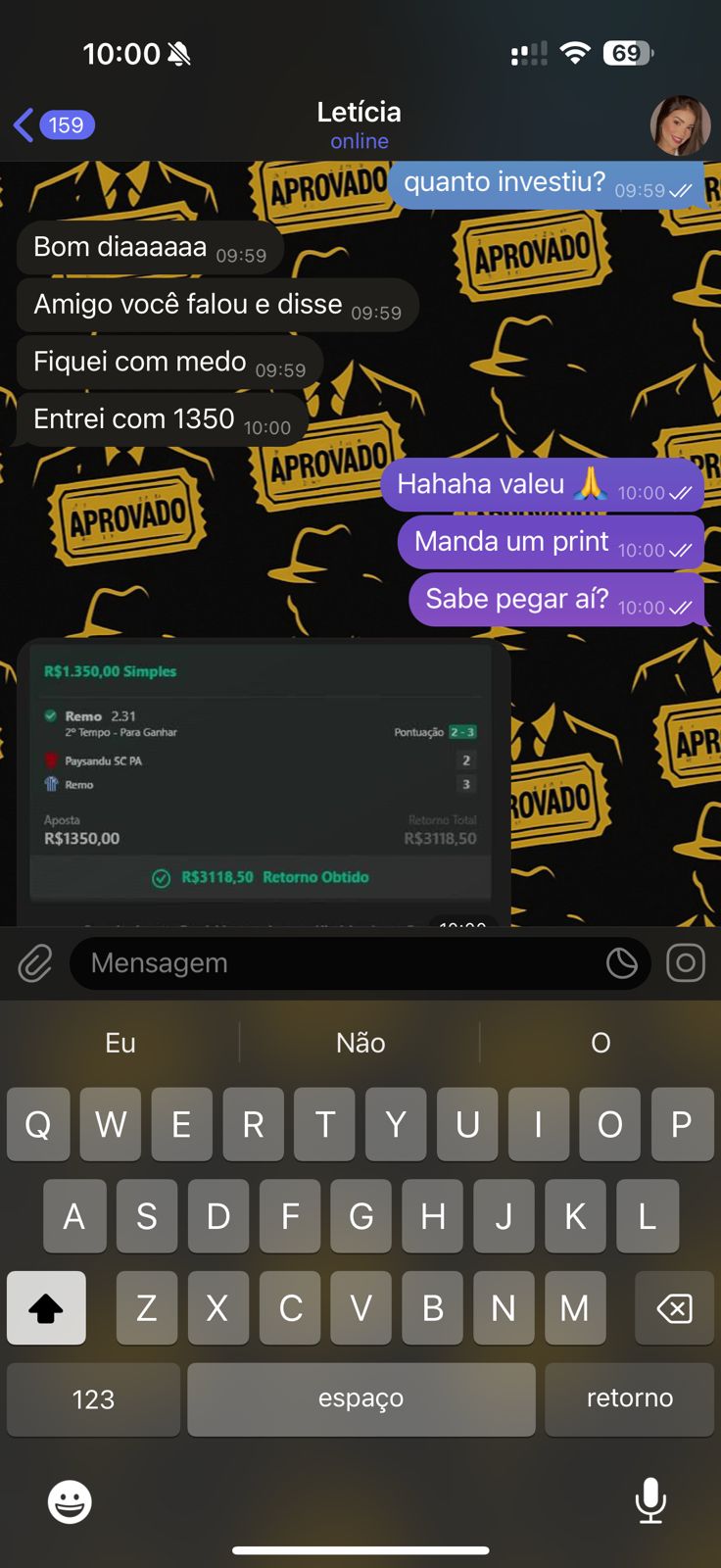Switch keyboard to 123 numbers
This screenshot has height=1568, width=721.
click(x=93, y=1398)
